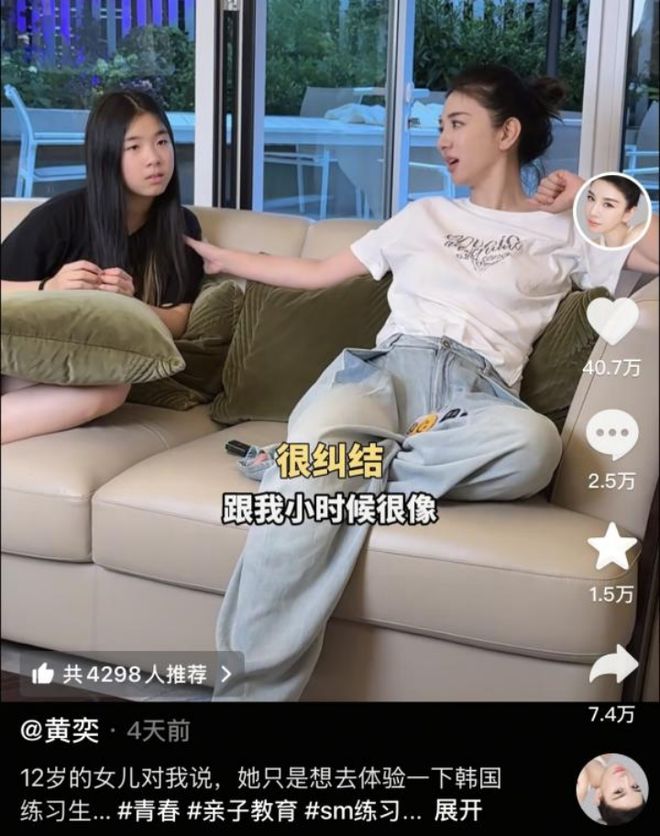The height and width of the screenshot is (836, 660).
Task: Open the creator's round profile avatar
Action: coord(611,210)
